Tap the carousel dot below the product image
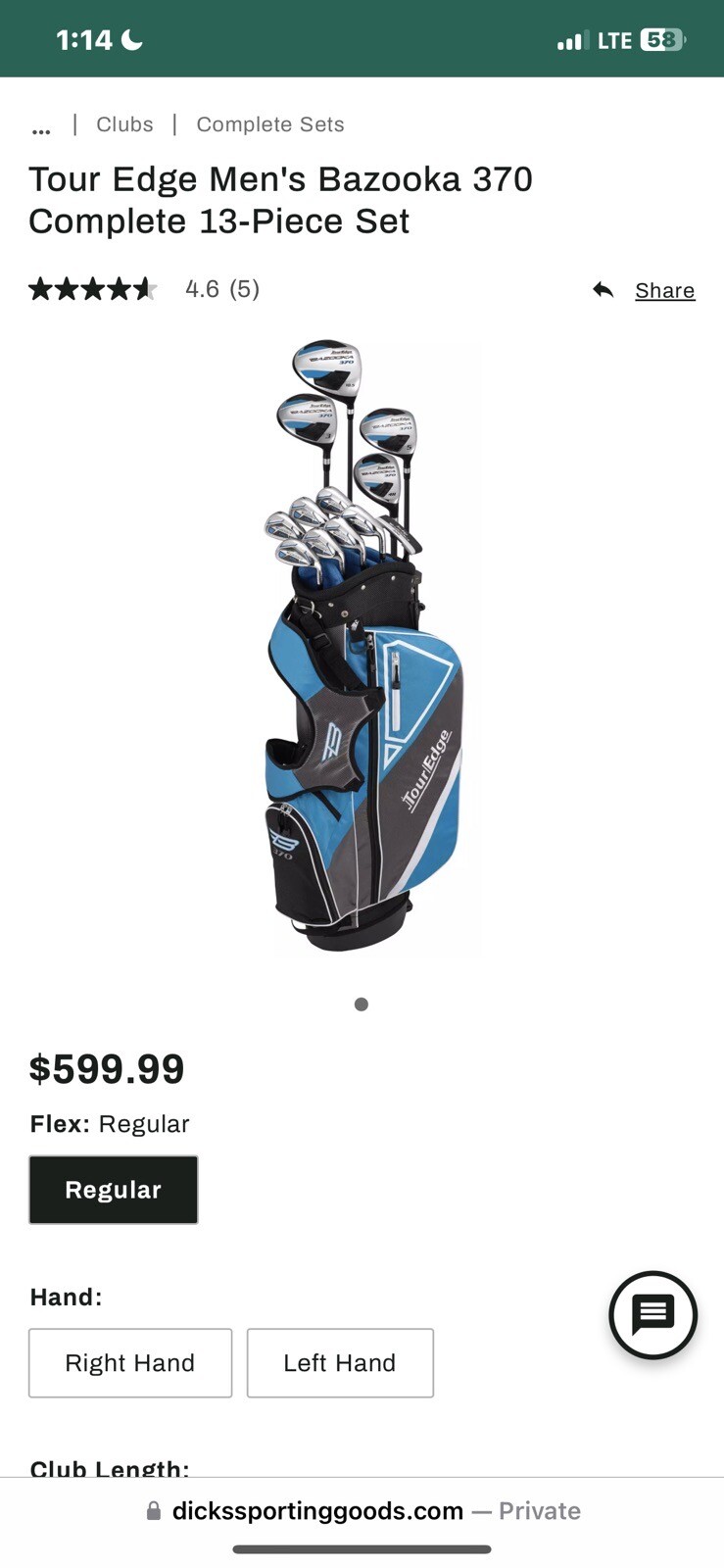 click(362, 1004)
